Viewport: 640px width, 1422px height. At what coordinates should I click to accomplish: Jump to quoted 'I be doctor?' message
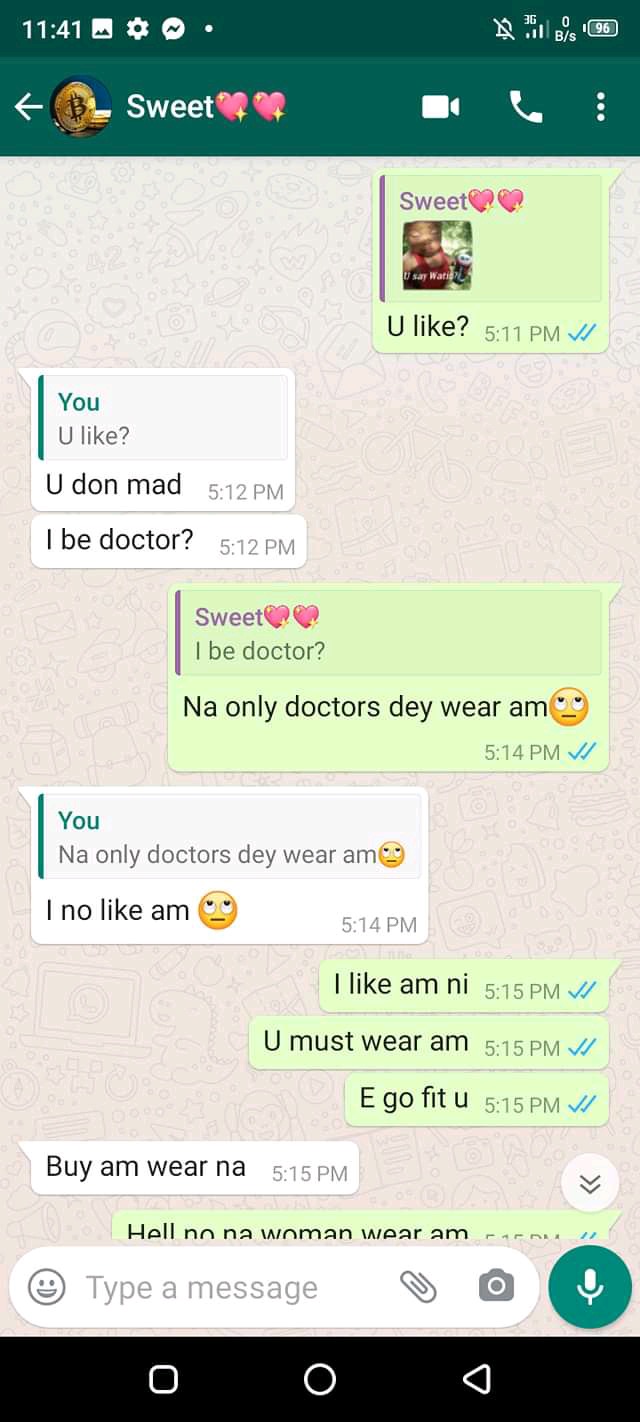(388, 634)
